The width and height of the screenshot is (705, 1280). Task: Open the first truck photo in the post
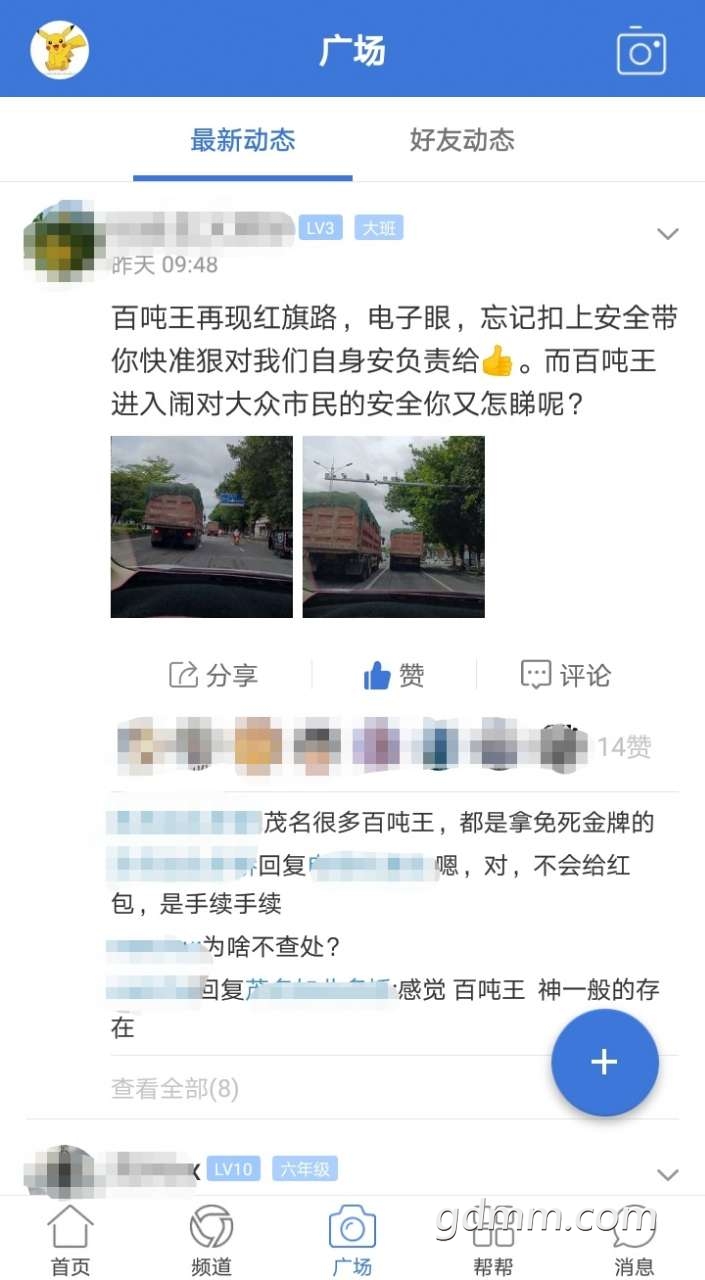[x=201, y=526]
